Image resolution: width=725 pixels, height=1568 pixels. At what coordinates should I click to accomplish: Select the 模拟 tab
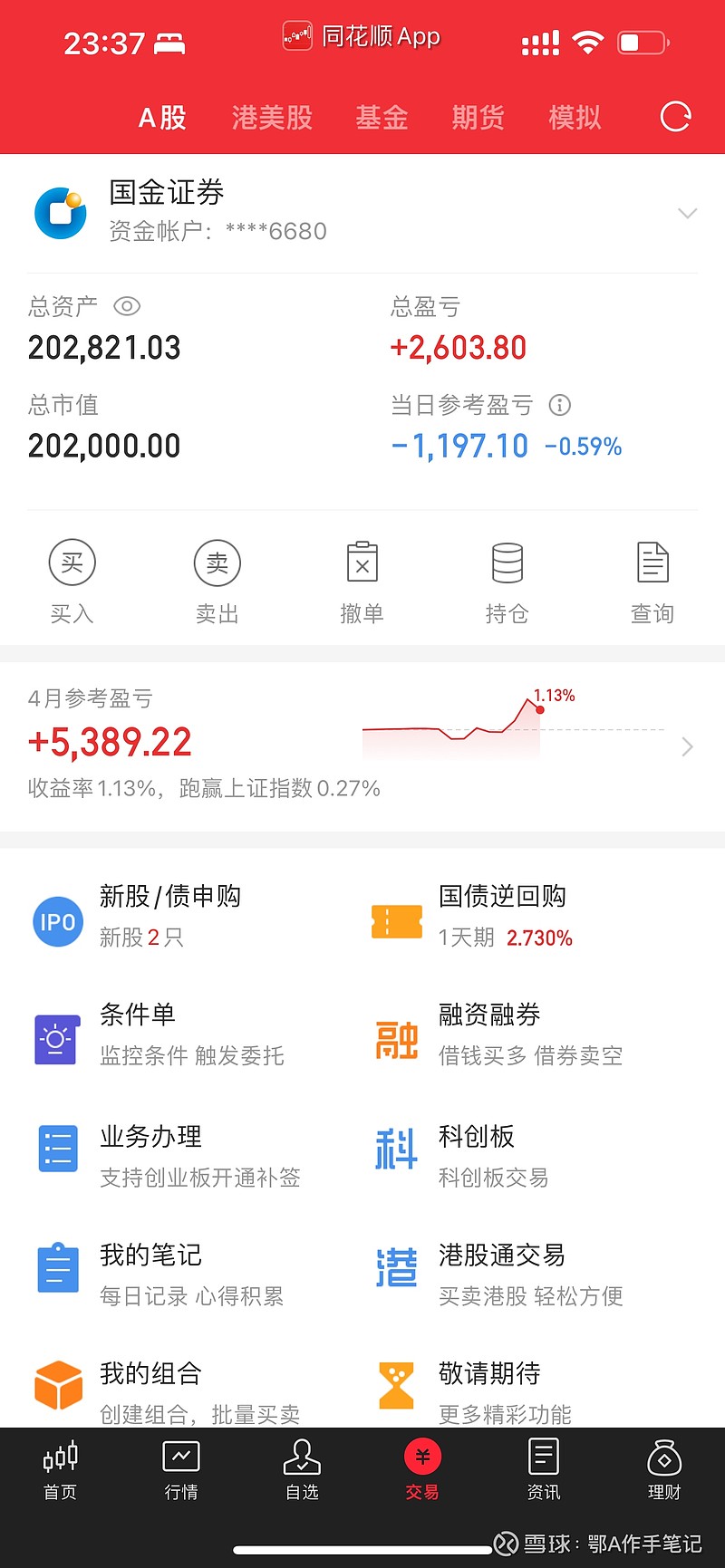(575, 117)
